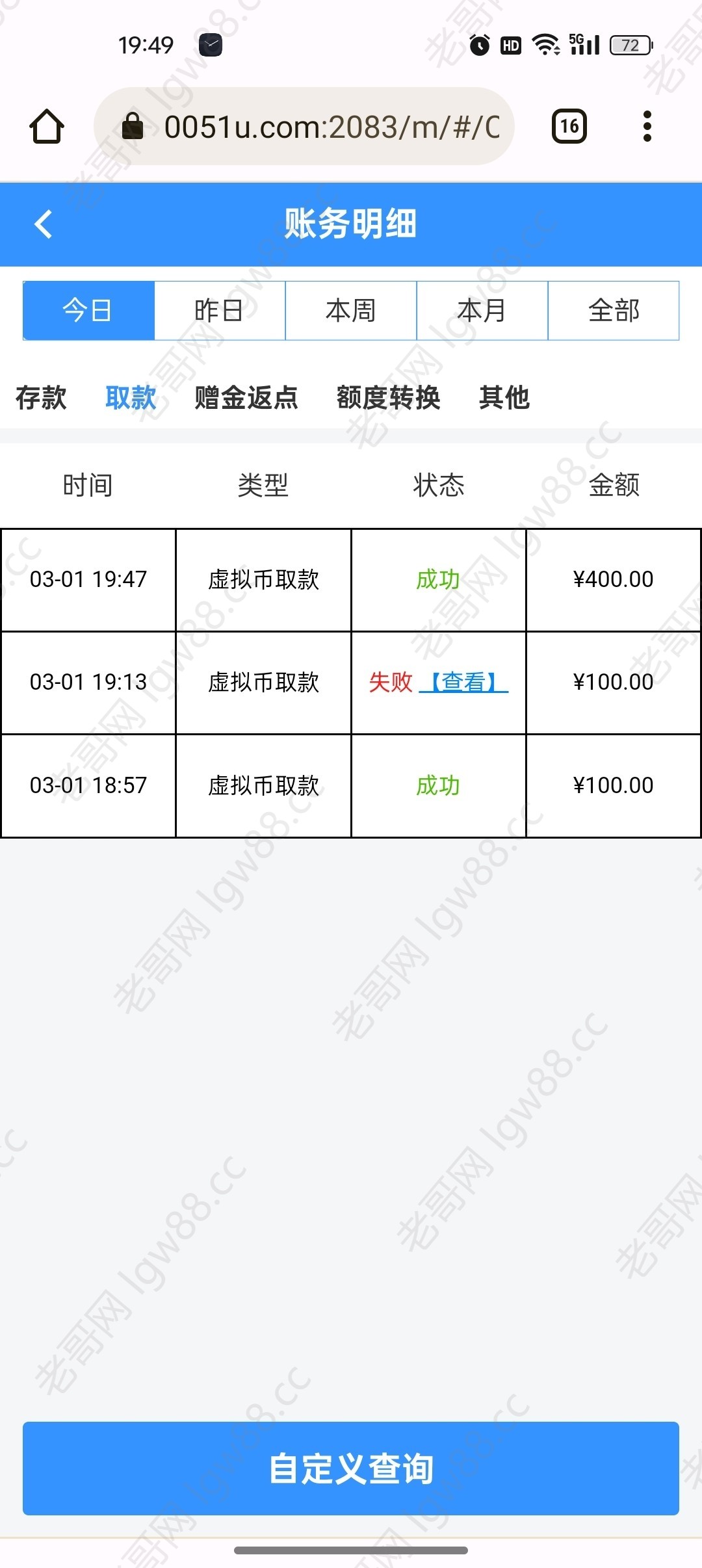702x1568 pixels.
Task: Open the browser tab switcher
Action: pos(569,126)
